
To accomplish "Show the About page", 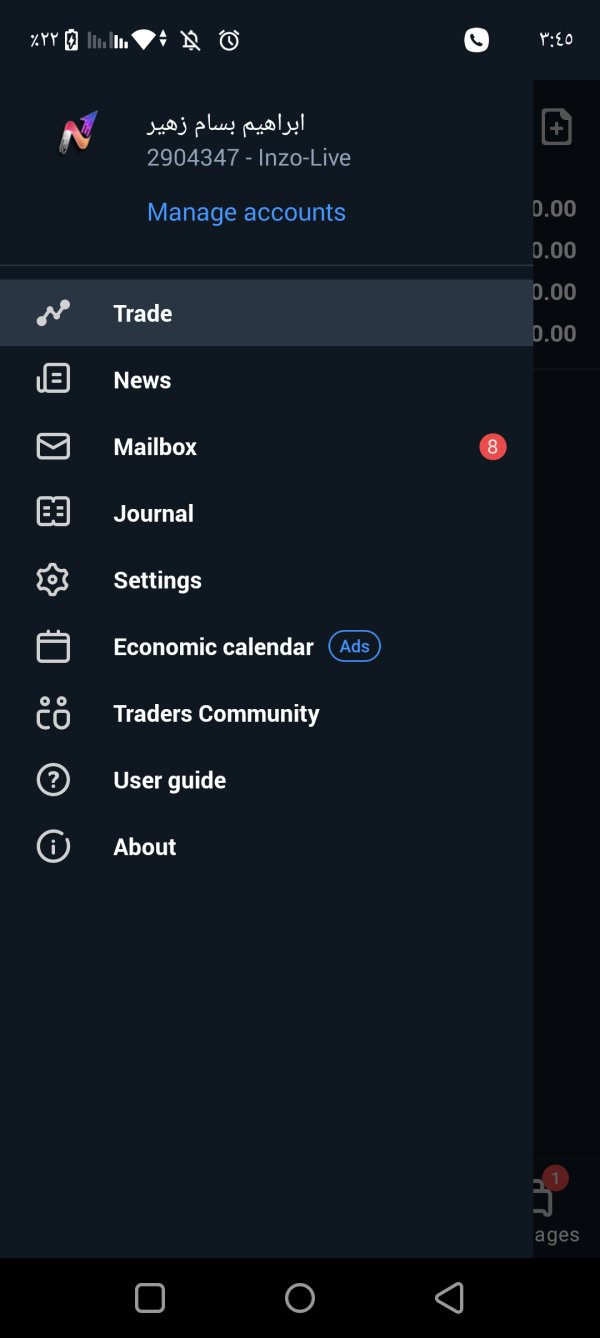I will point(144,847).
